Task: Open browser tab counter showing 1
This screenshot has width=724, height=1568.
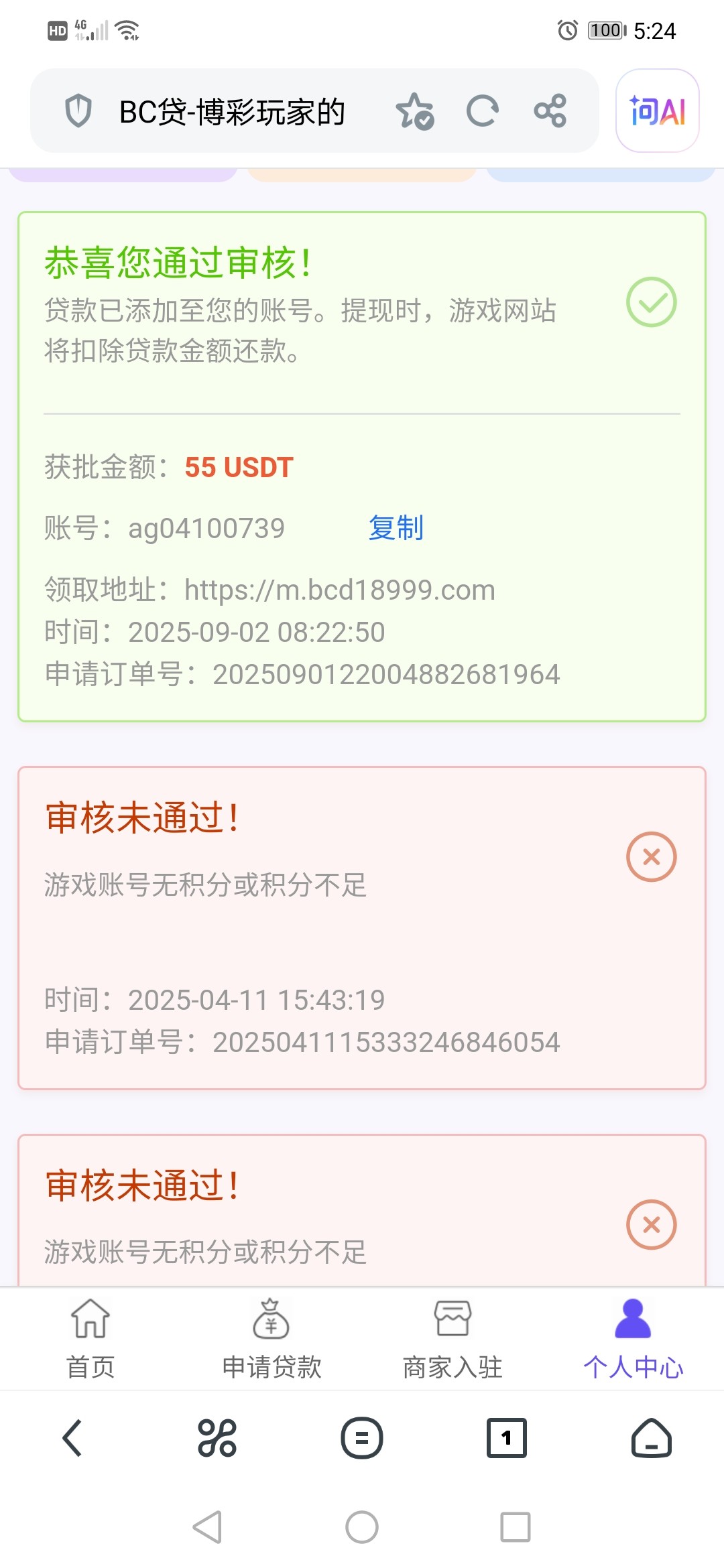Action: (506, 1436)
